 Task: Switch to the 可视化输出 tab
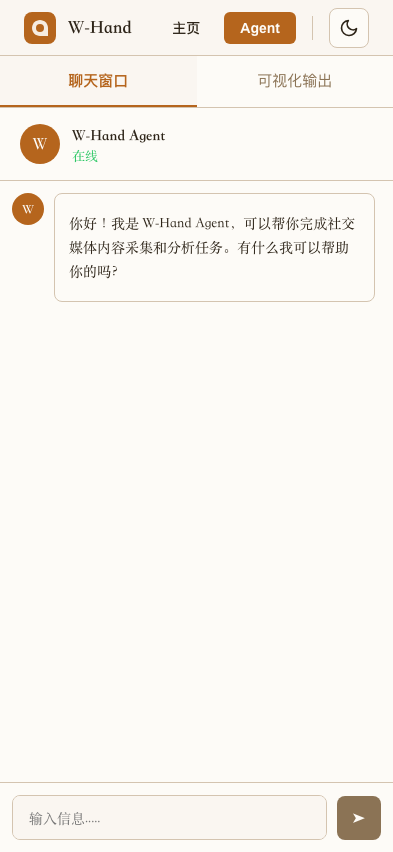(295, 82)
